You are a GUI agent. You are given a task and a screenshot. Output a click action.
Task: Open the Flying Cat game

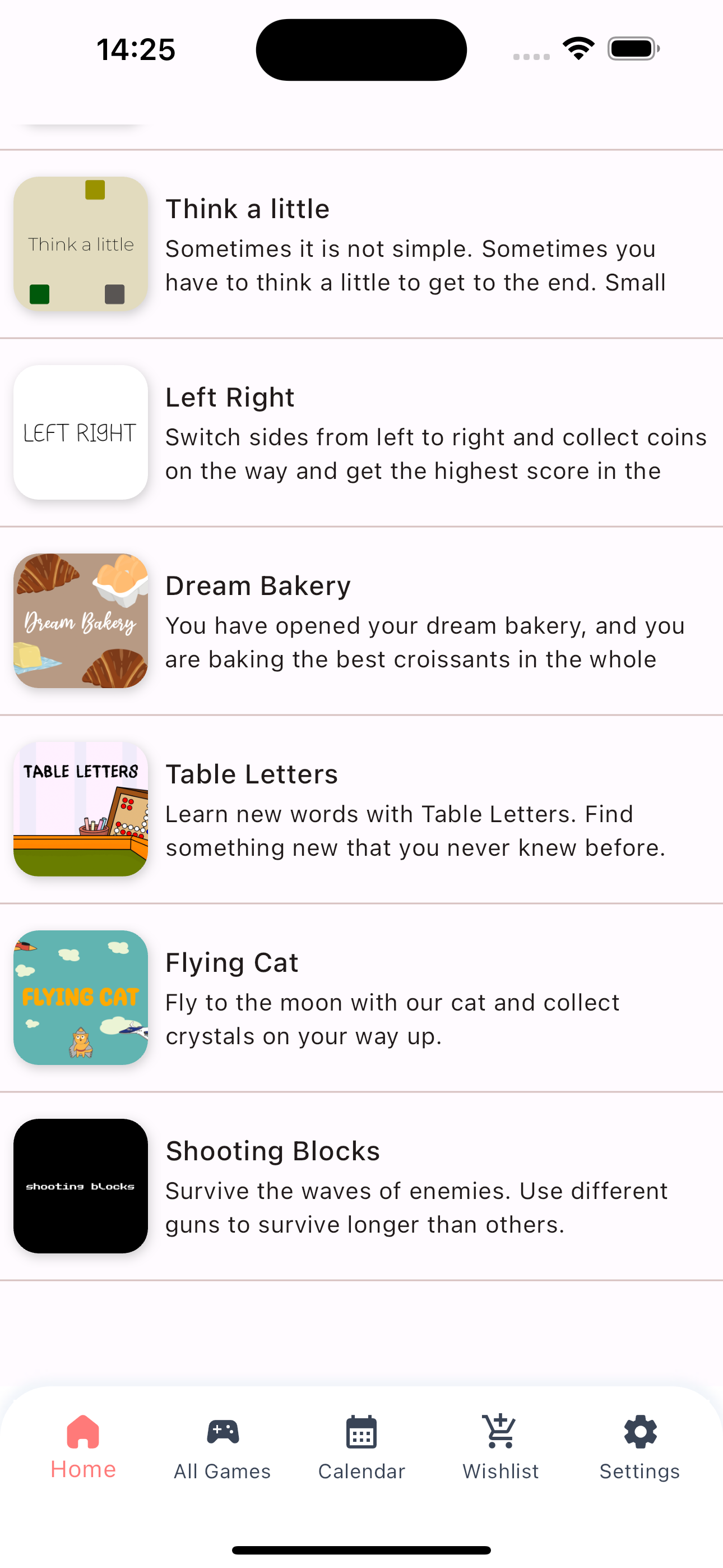[x=361, y=997]
